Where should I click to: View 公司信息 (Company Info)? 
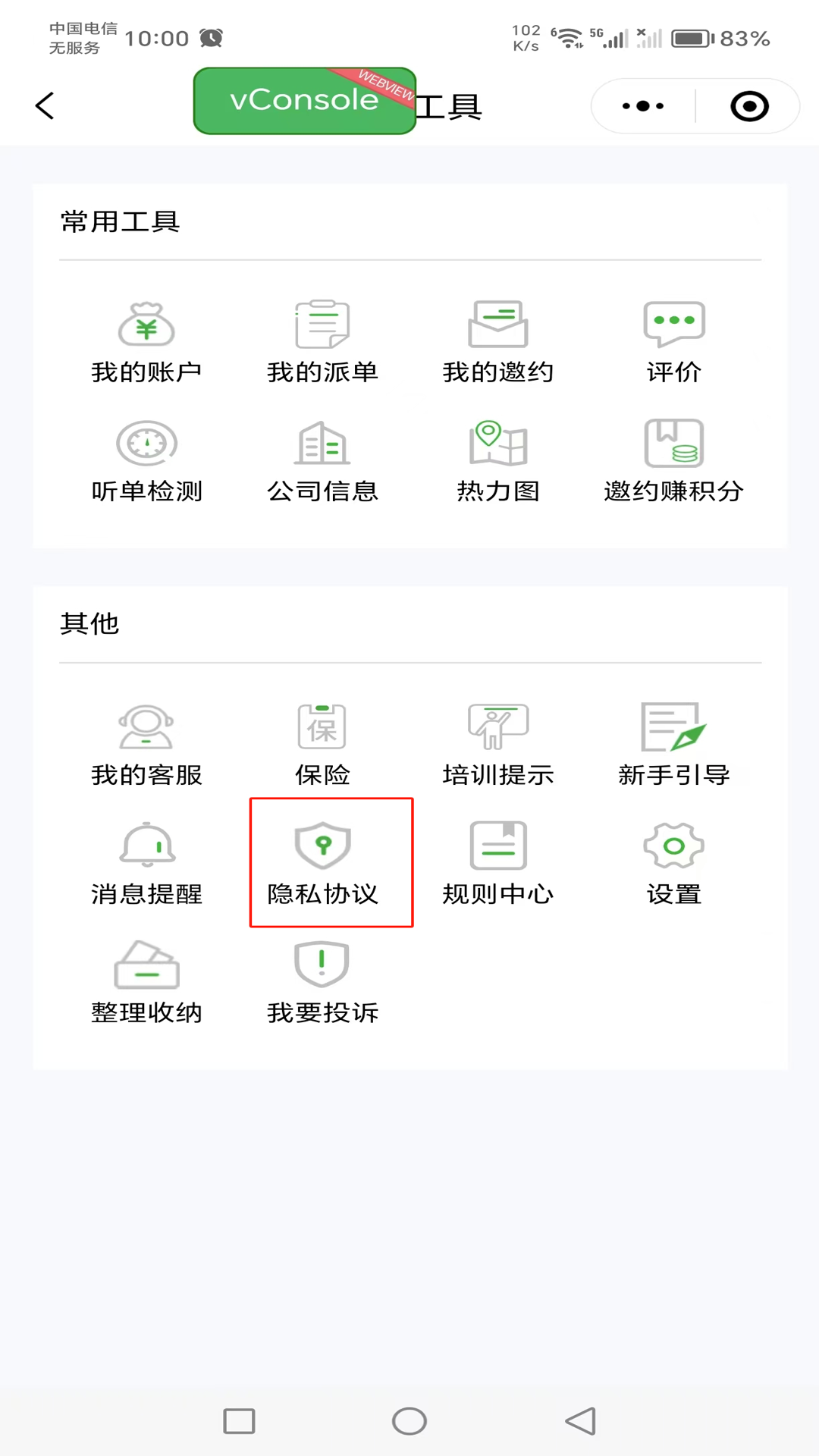[x=322, y=461]
